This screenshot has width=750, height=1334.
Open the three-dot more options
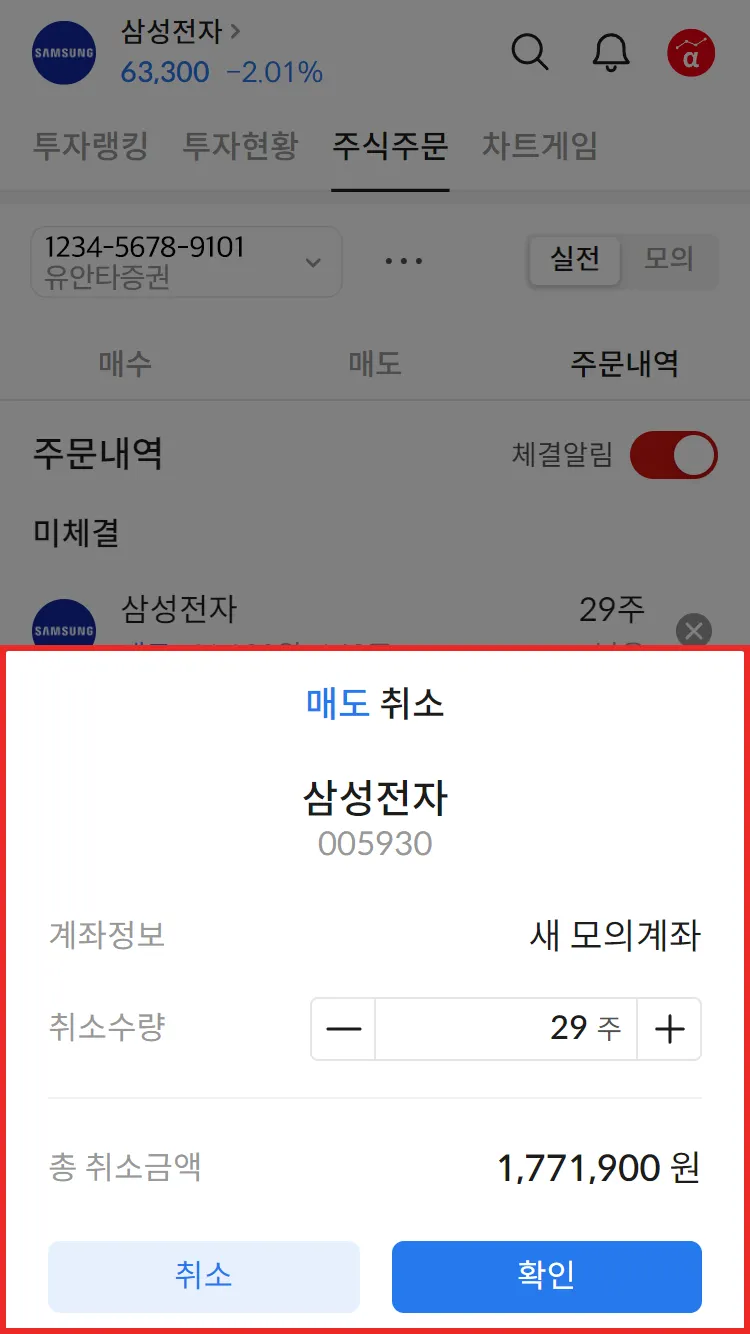coord(404,262)
